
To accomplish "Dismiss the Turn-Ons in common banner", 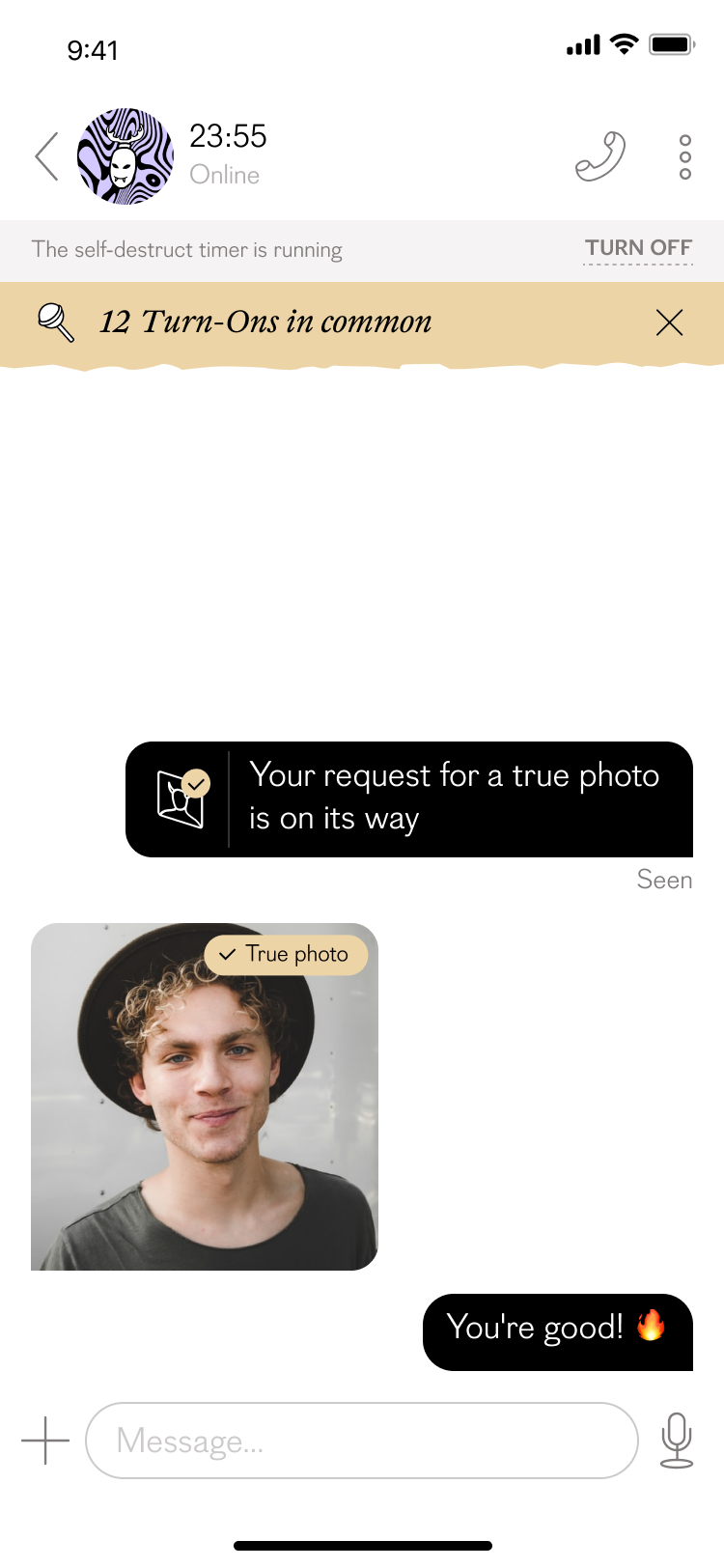I will coord(669,322).
